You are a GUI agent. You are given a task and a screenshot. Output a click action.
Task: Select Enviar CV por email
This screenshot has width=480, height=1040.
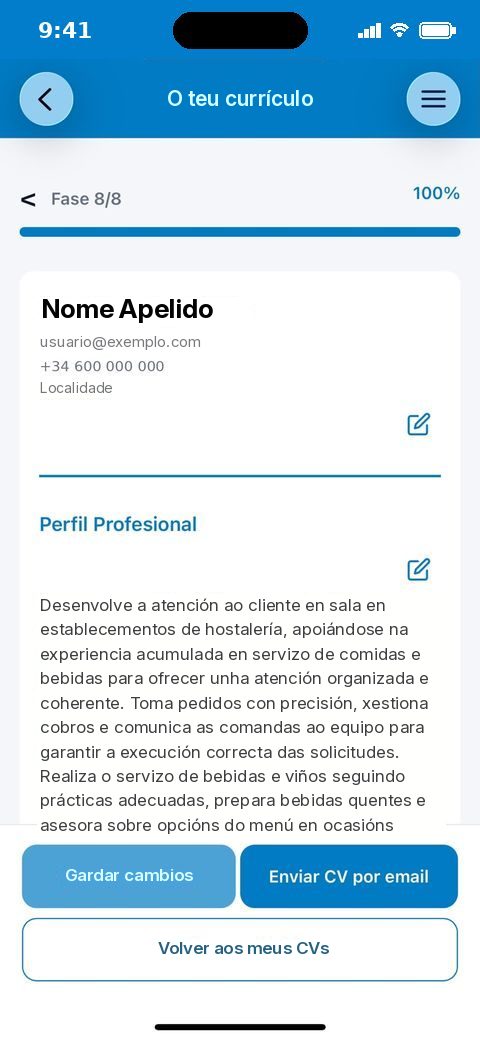(x=349, y=876)
